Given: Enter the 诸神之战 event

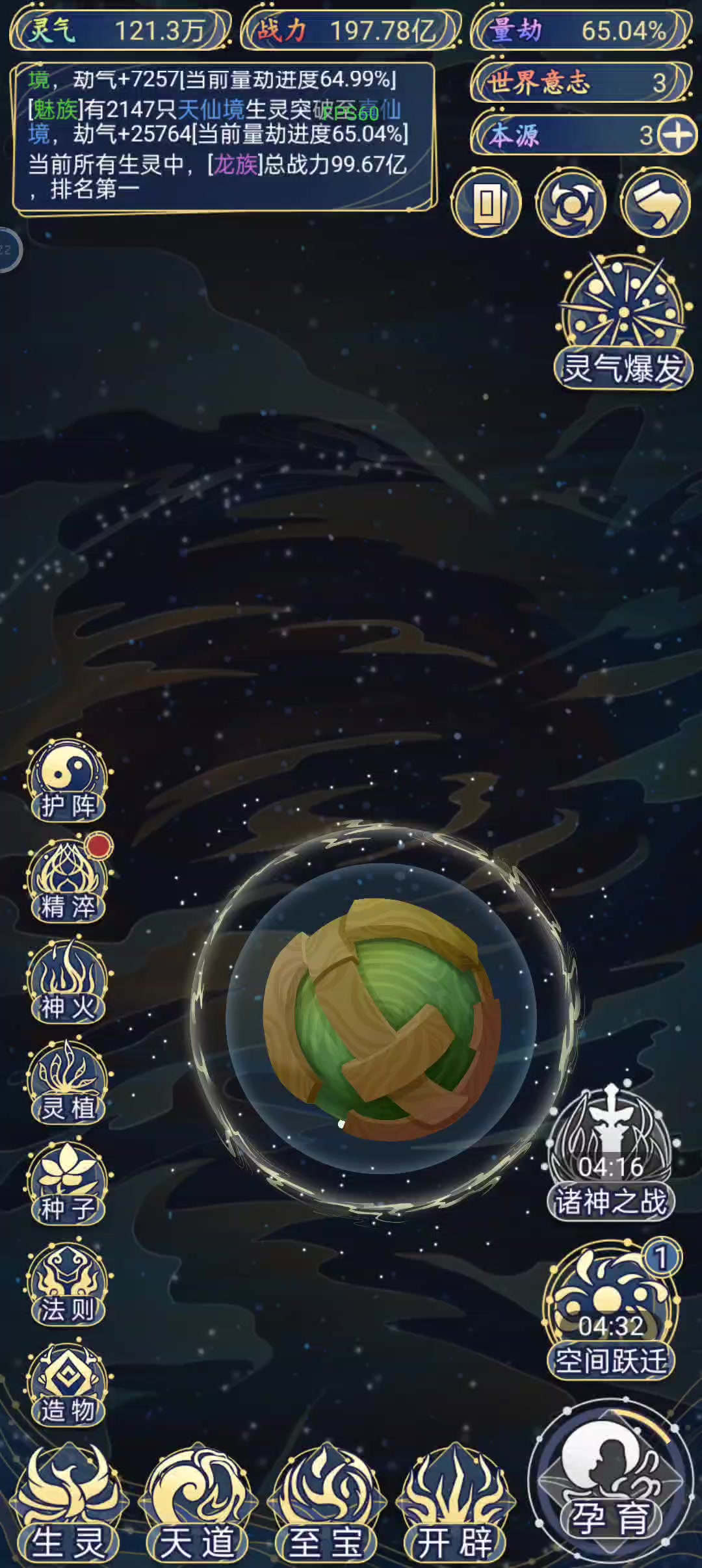Looking at the screenshot, I should tap(611, 1151).
